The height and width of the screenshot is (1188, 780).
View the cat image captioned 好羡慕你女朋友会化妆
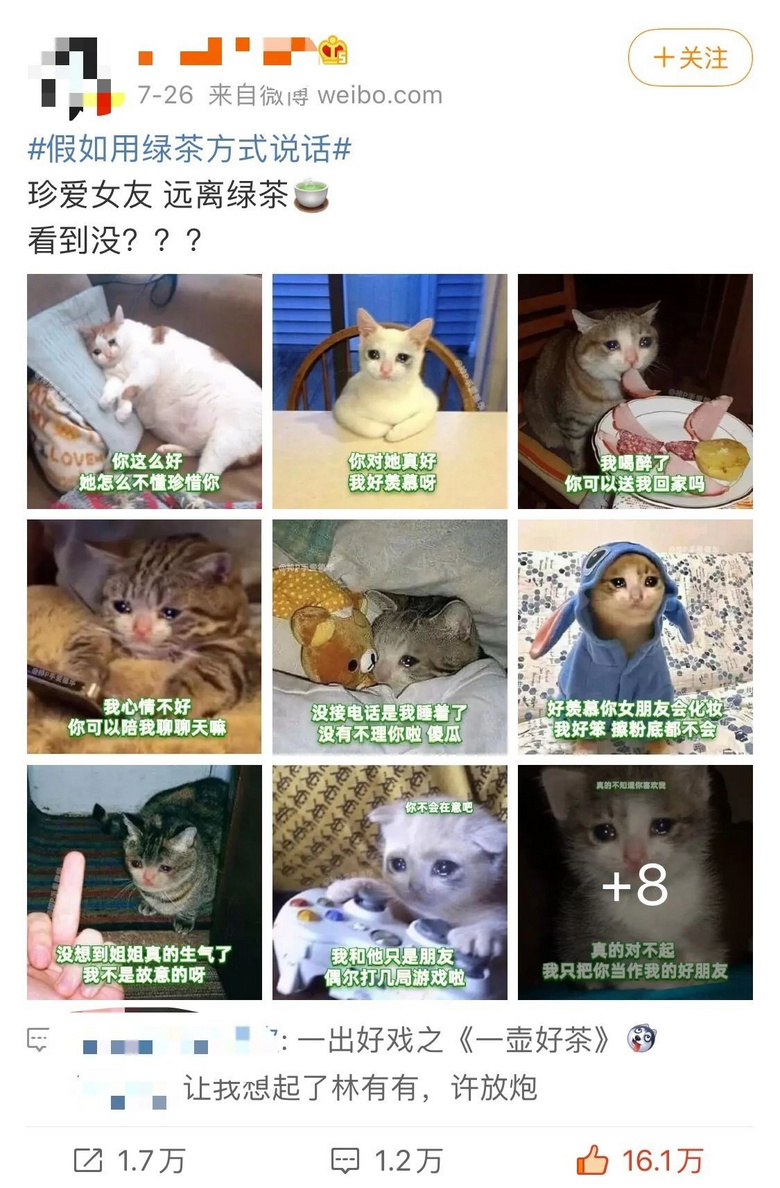coord(635,636)
